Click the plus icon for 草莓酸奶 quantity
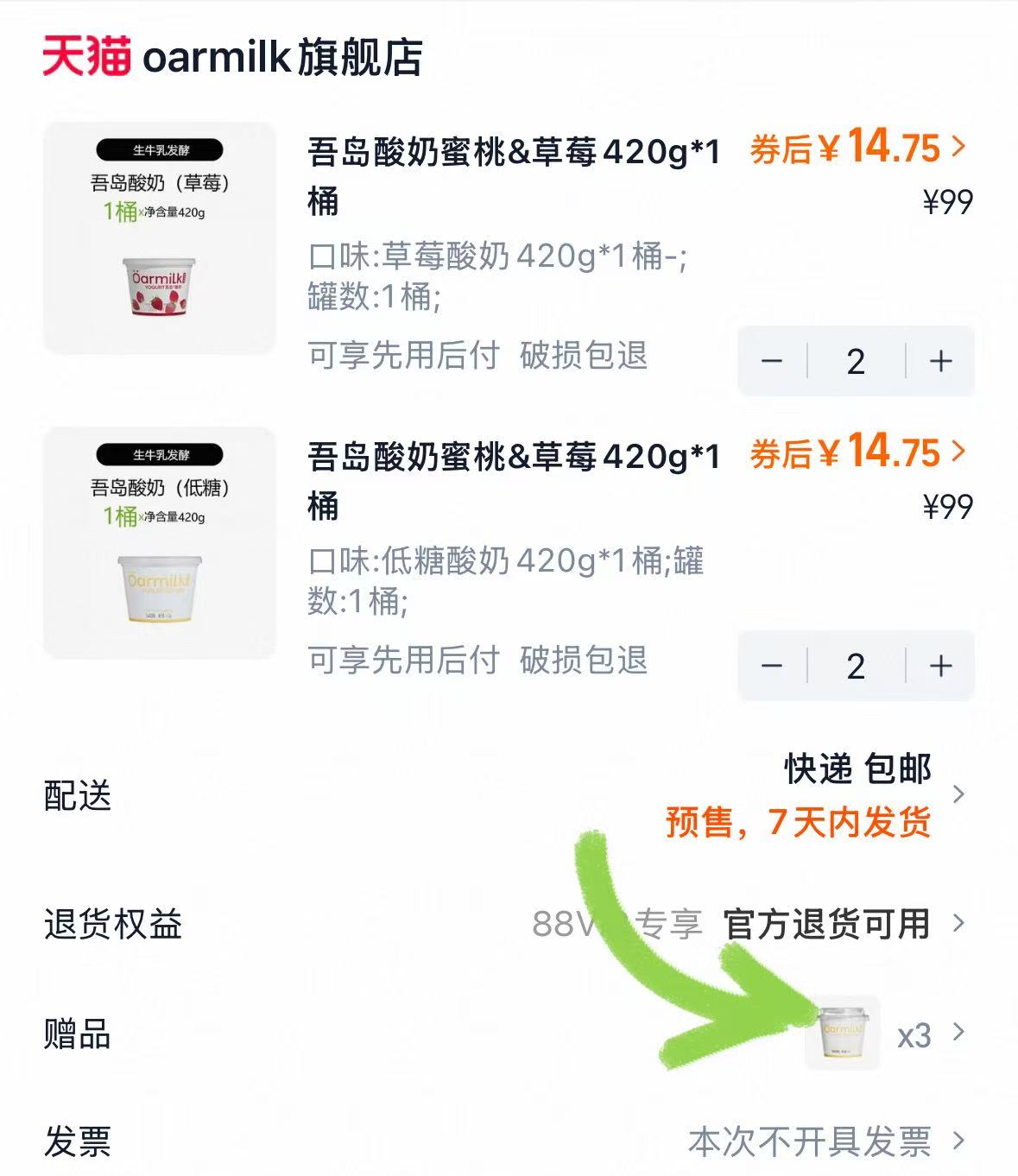Screen dimensions: 1018x1176 pos(940,361)
